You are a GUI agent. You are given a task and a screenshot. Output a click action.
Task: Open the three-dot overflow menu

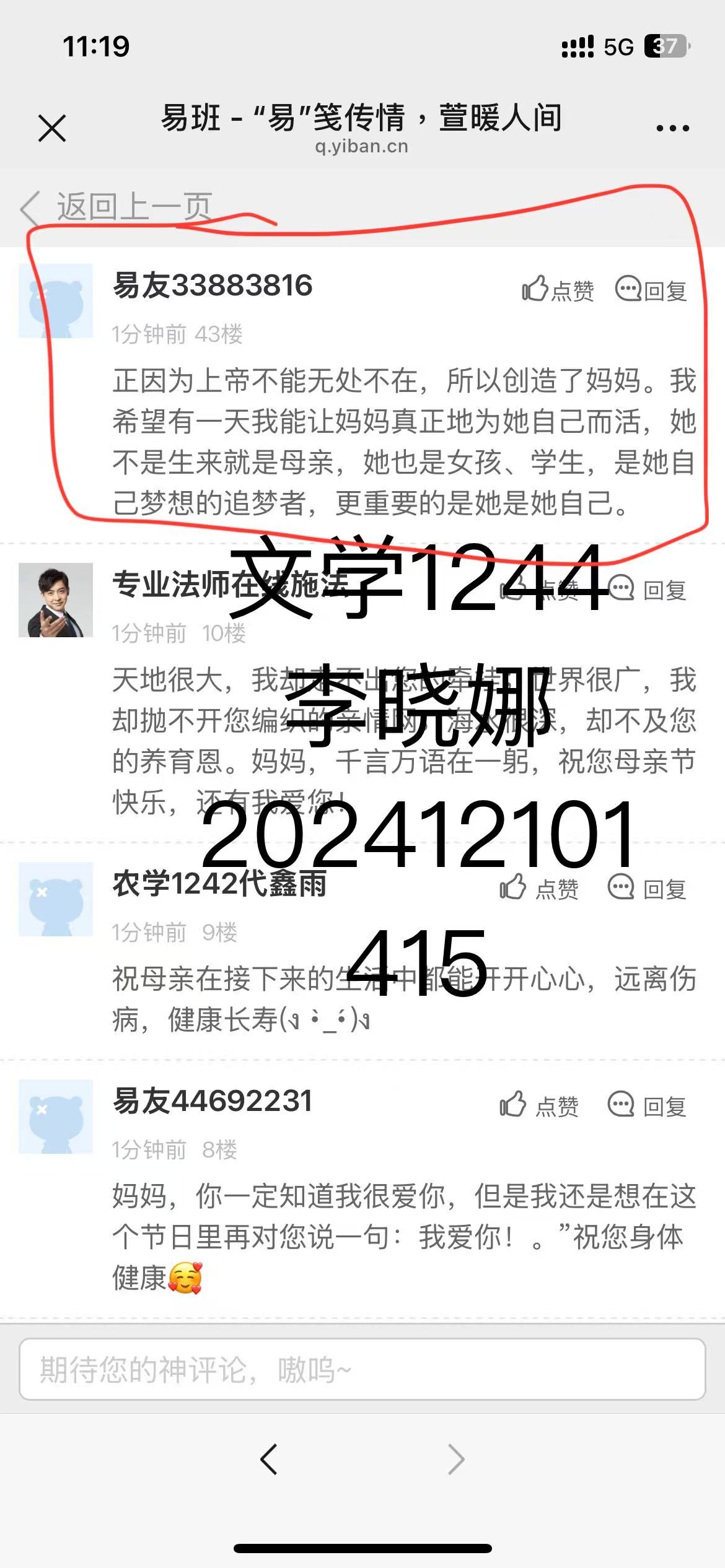point(672,128)
